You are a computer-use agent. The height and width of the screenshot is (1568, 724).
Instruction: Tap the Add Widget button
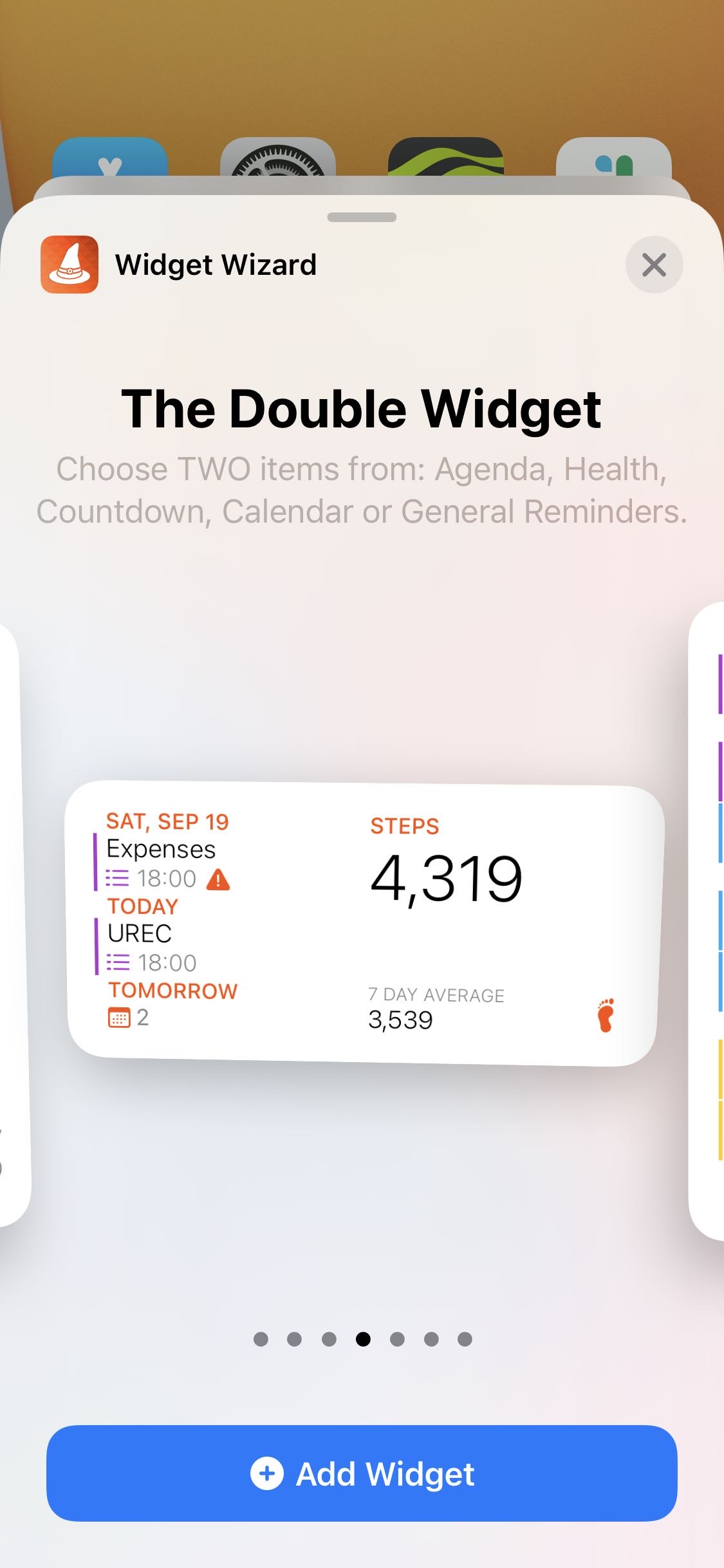click(362, 1473)
